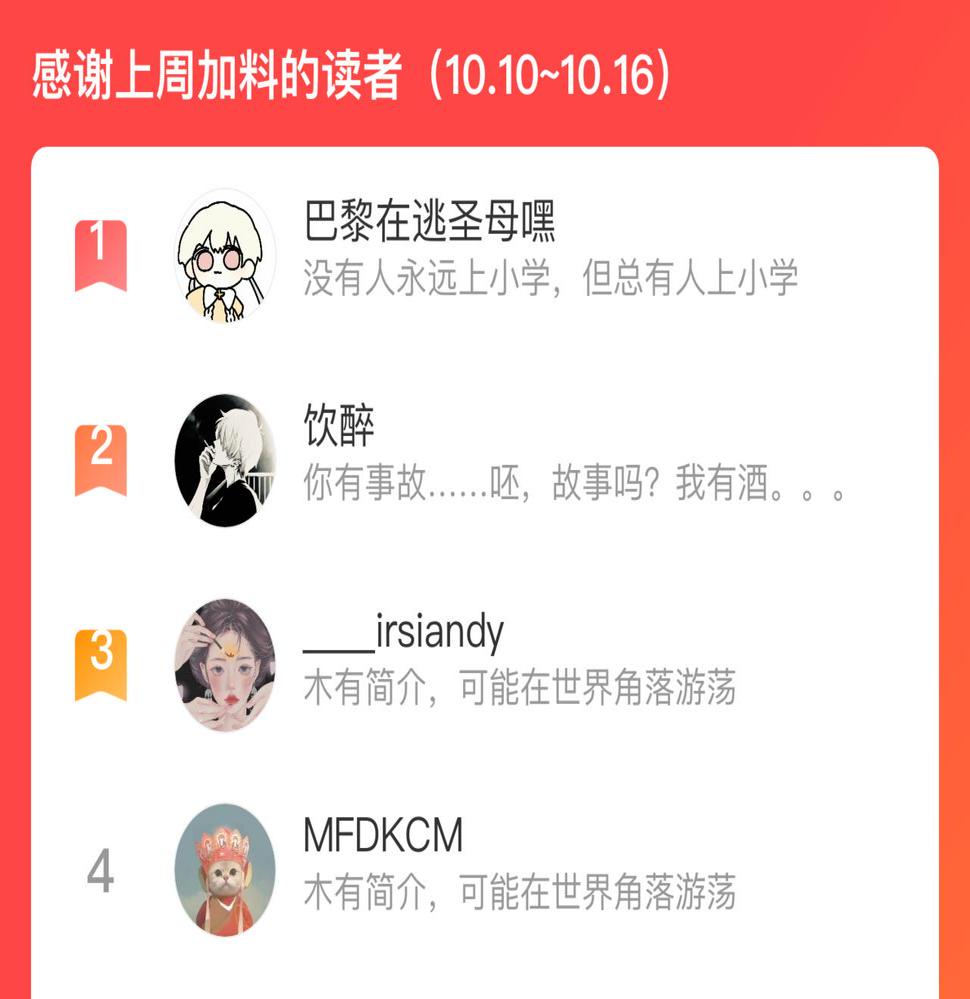Open the first-ranked reader 巴黎在逃圣母嘿
This screenshot has height=999, width=970.
pyautogui.click(x=484, y=255)
